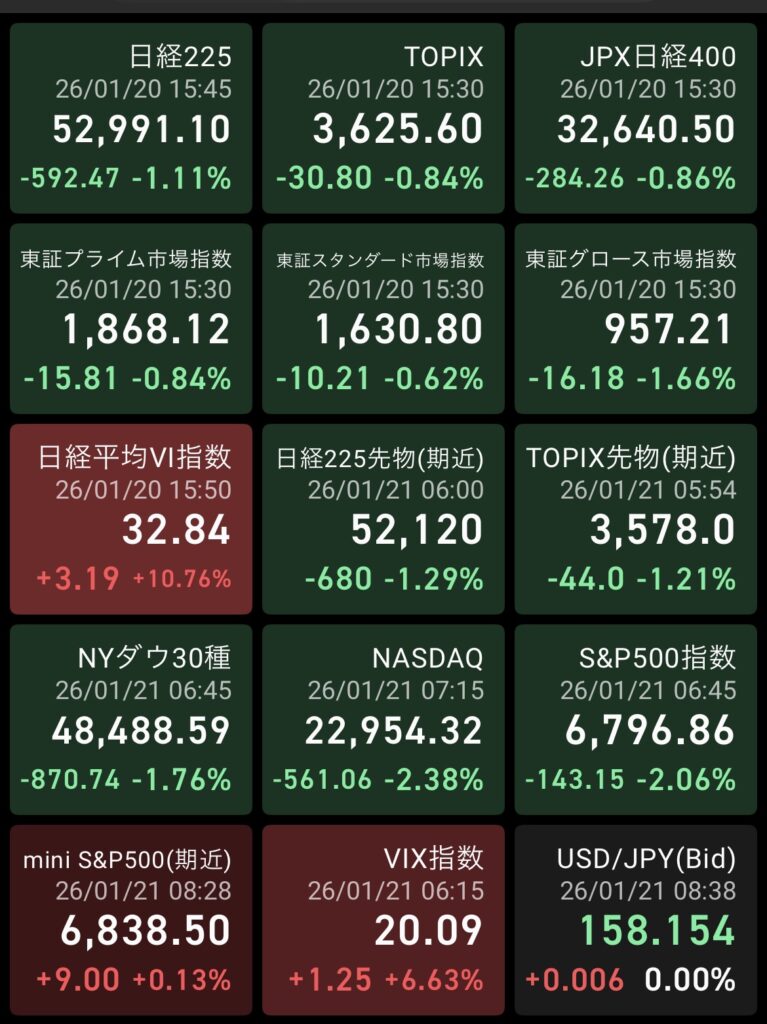
Task: View the S&P500指数 card
Action: click(x=635, y=718)
